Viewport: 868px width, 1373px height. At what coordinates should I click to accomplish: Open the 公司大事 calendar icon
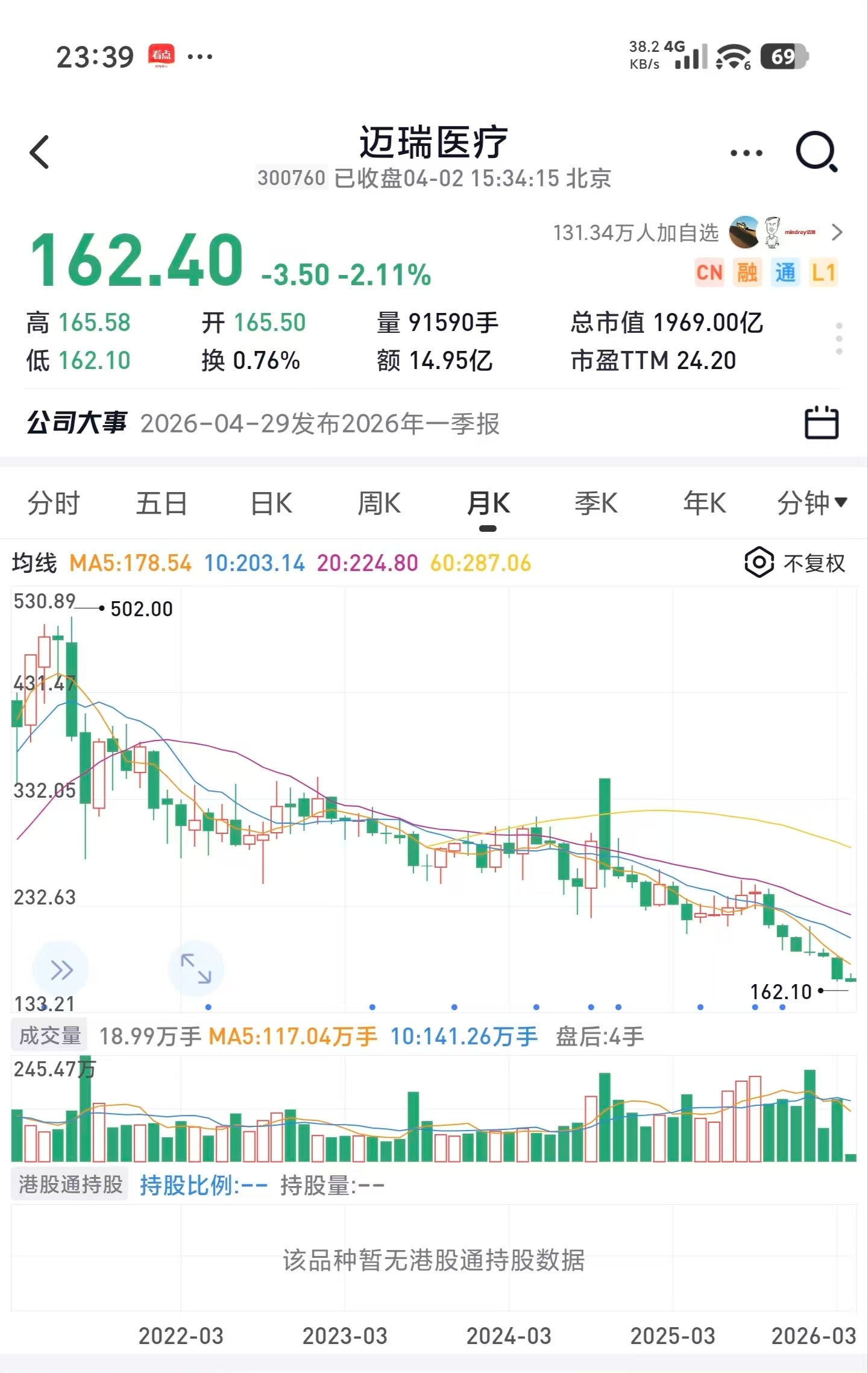(x=822, y=423)
